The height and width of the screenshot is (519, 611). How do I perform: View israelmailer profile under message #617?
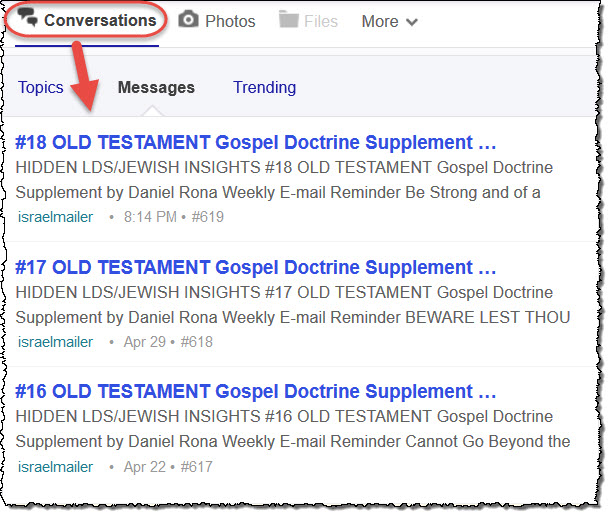pyautogui.click(x=55, y=467)
